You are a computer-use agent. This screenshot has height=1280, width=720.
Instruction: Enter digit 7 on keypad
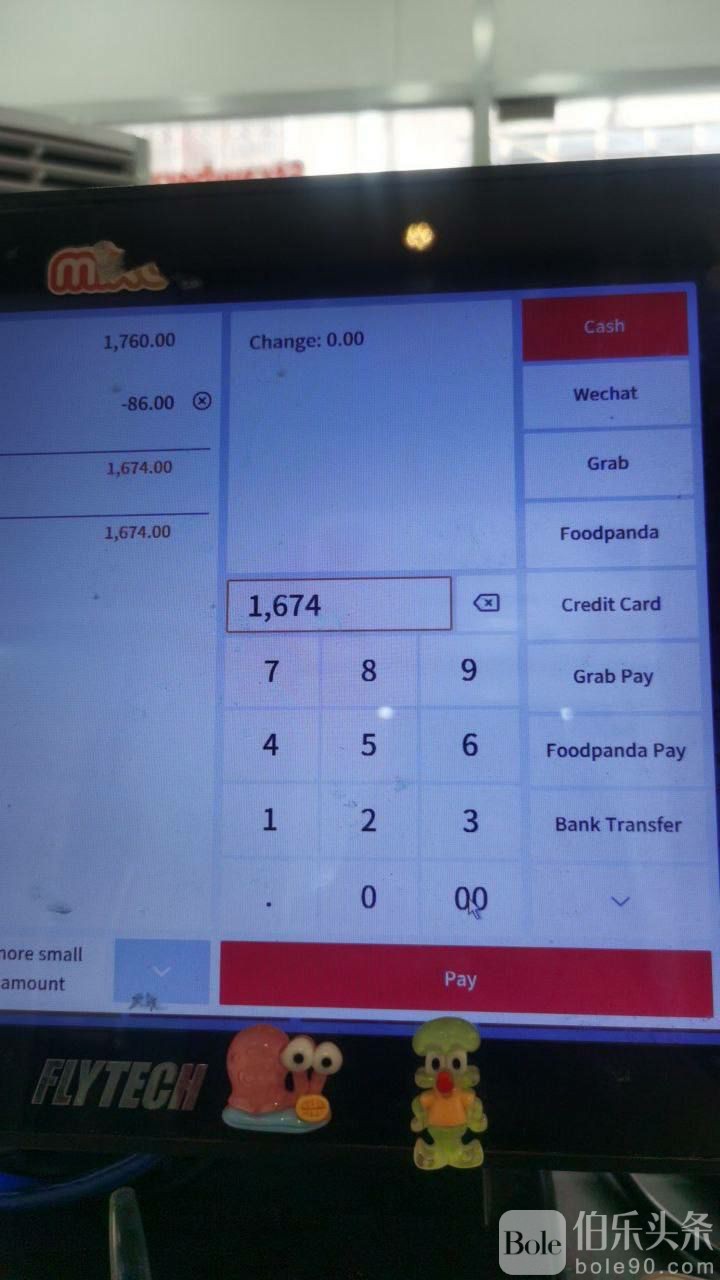271,671
